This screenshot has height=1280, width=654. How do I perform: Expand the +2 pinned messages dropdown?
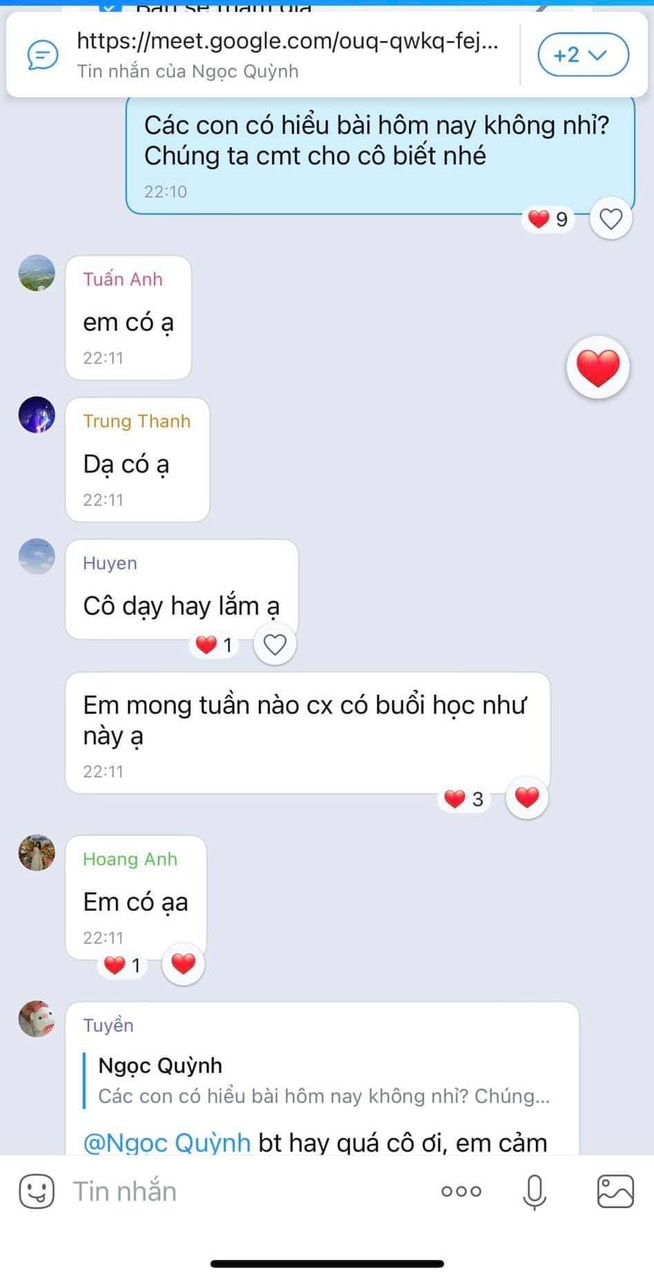(583, 55)
